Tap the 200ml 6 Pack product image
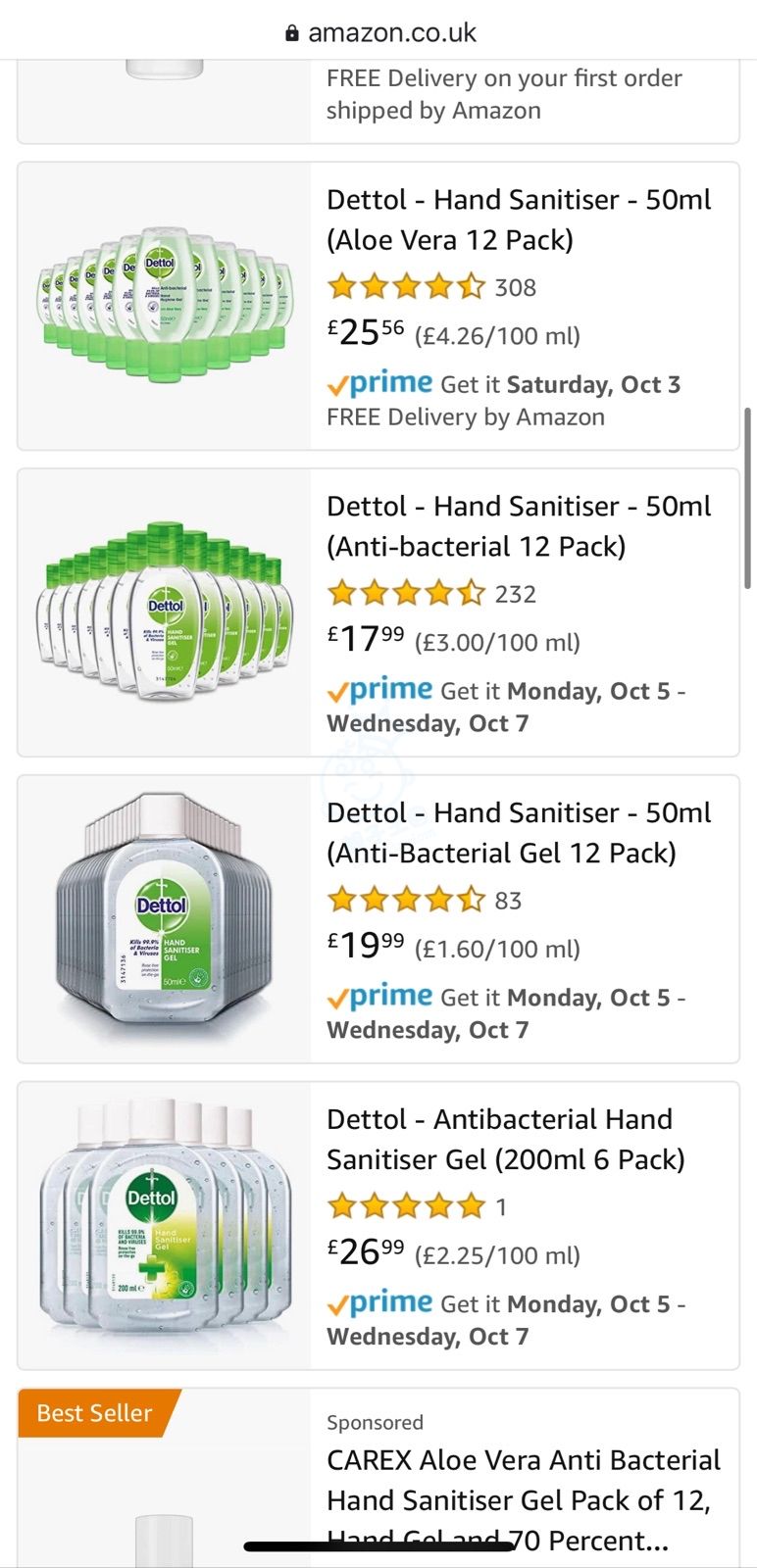The height and width of the screenshot is (1568, 757). click(x=165, y=1225)
